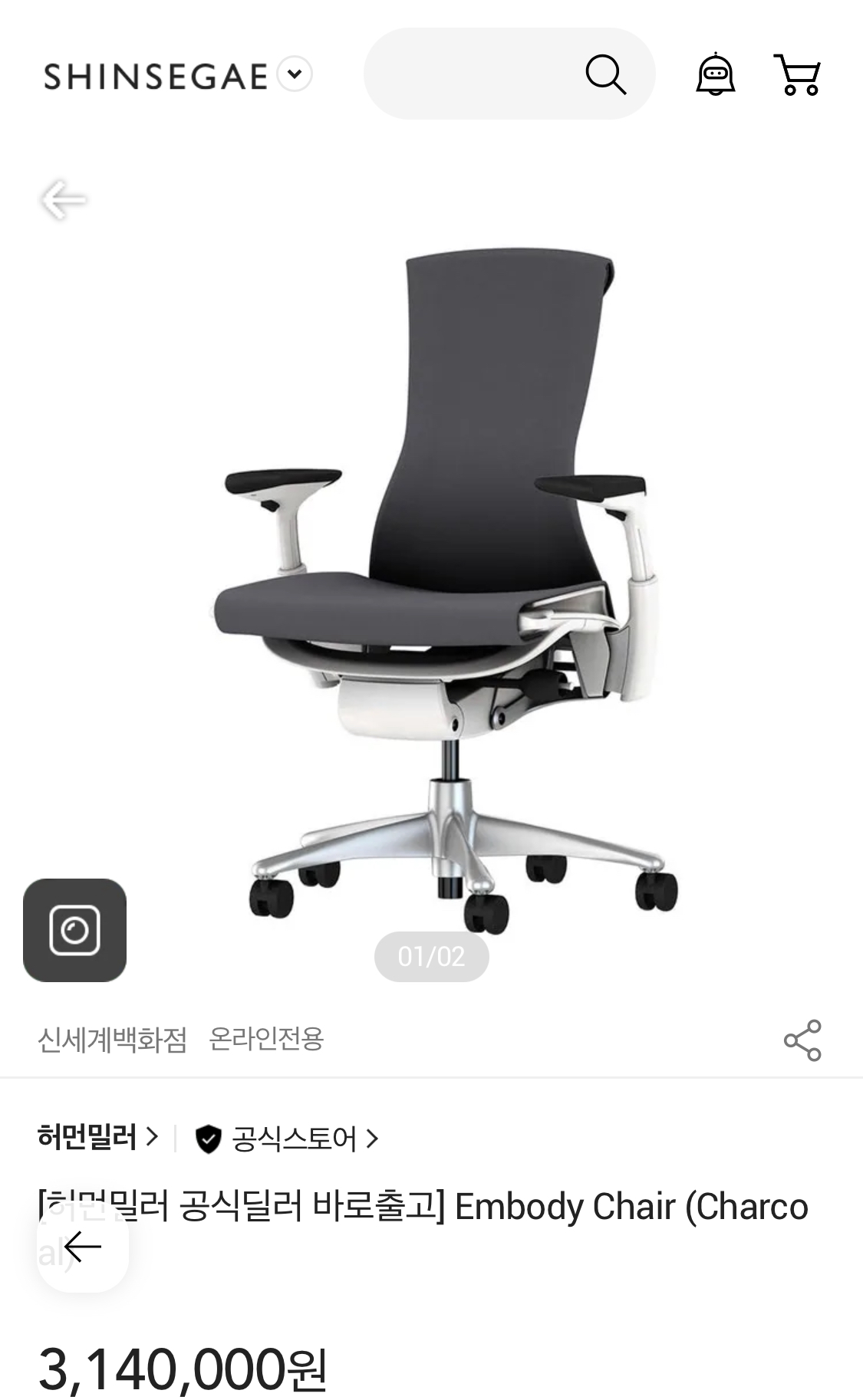Image resolution: width=863 pixels, height=1400 pixels.
Task: Open the chatbot assistant icon
Action: tap(715, 75)
